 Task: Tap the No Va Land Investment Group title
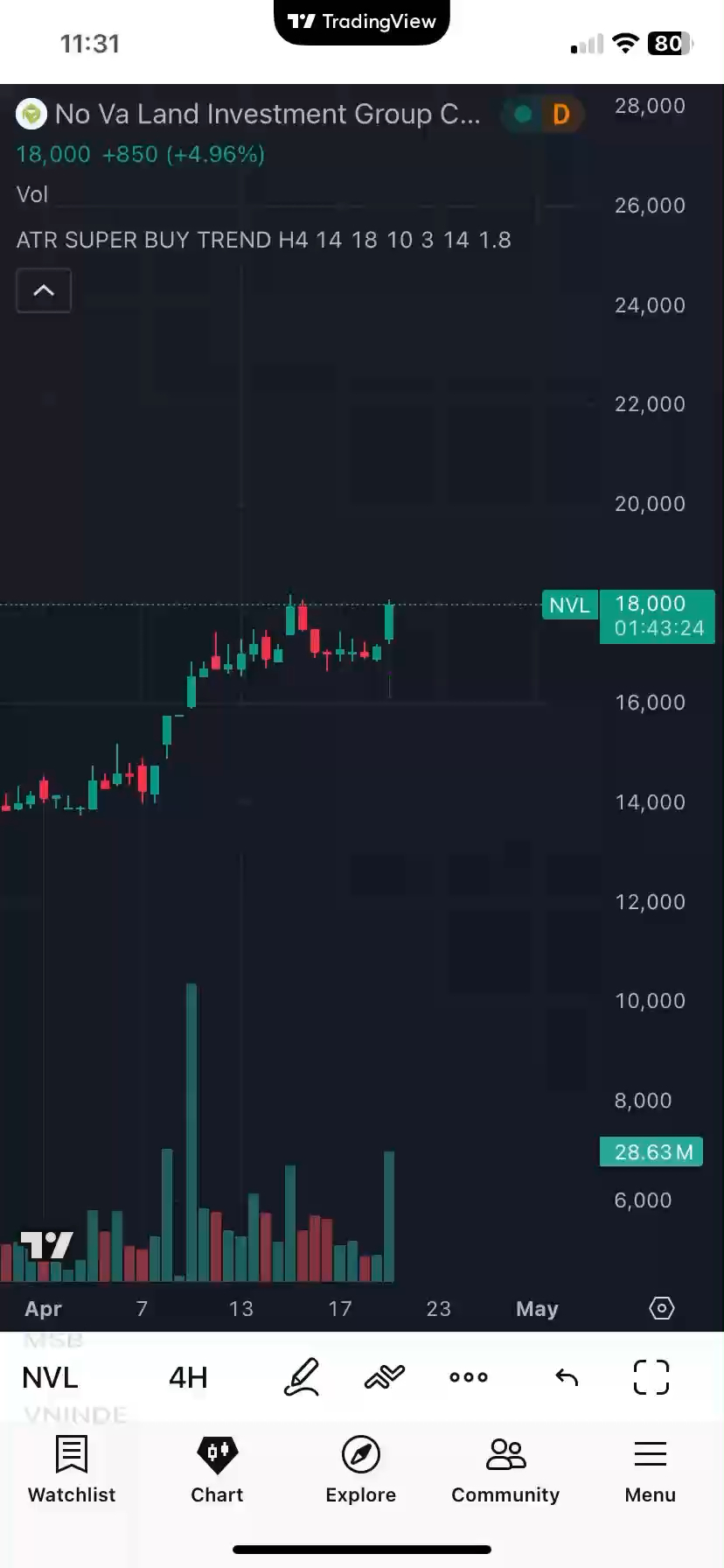pos(267,115)
